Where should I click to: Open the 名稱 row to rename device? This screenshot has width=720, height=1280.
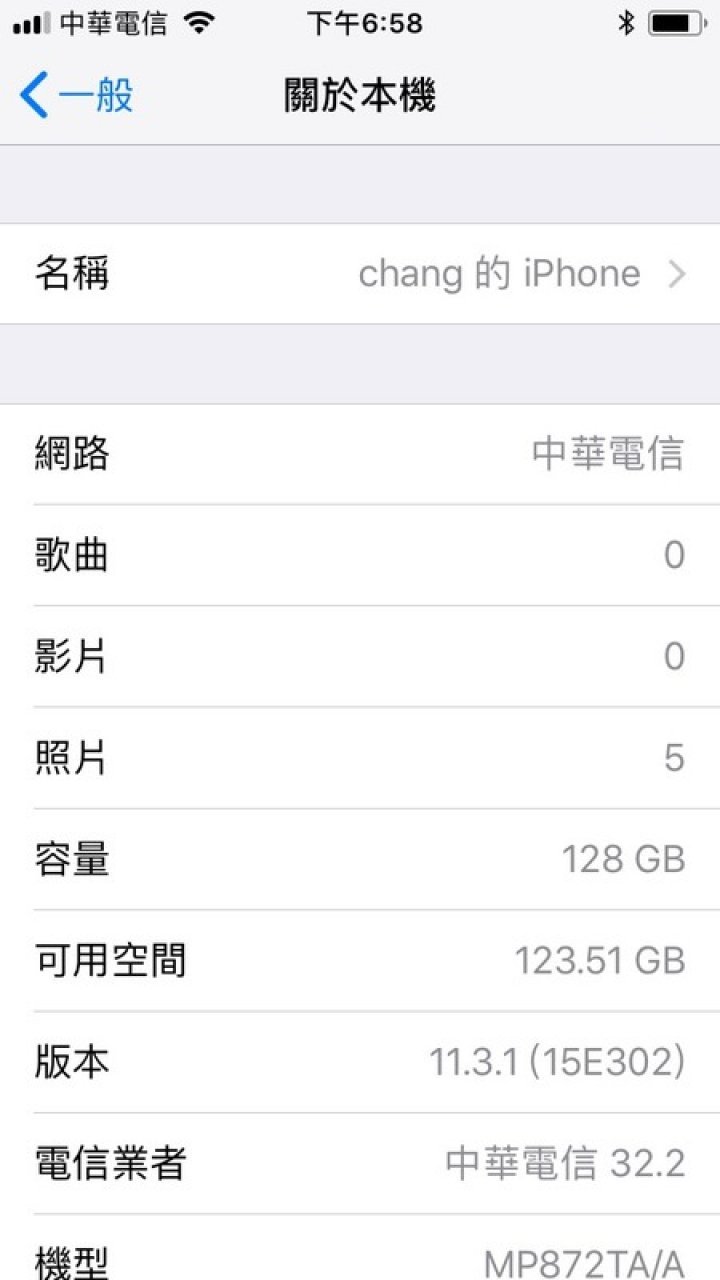(x=360, y=273)
